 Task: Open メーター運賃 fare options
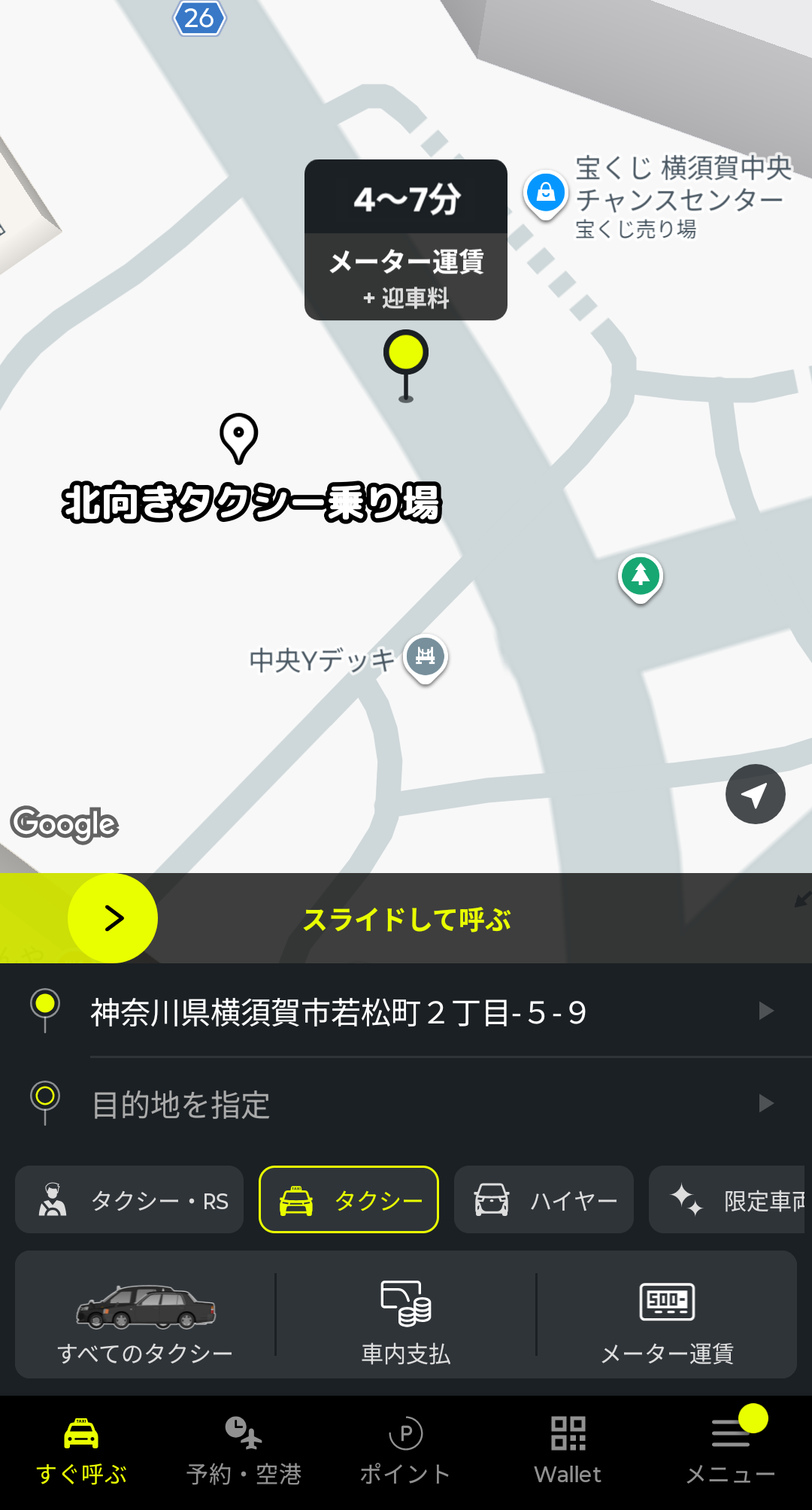point(667,1316)
